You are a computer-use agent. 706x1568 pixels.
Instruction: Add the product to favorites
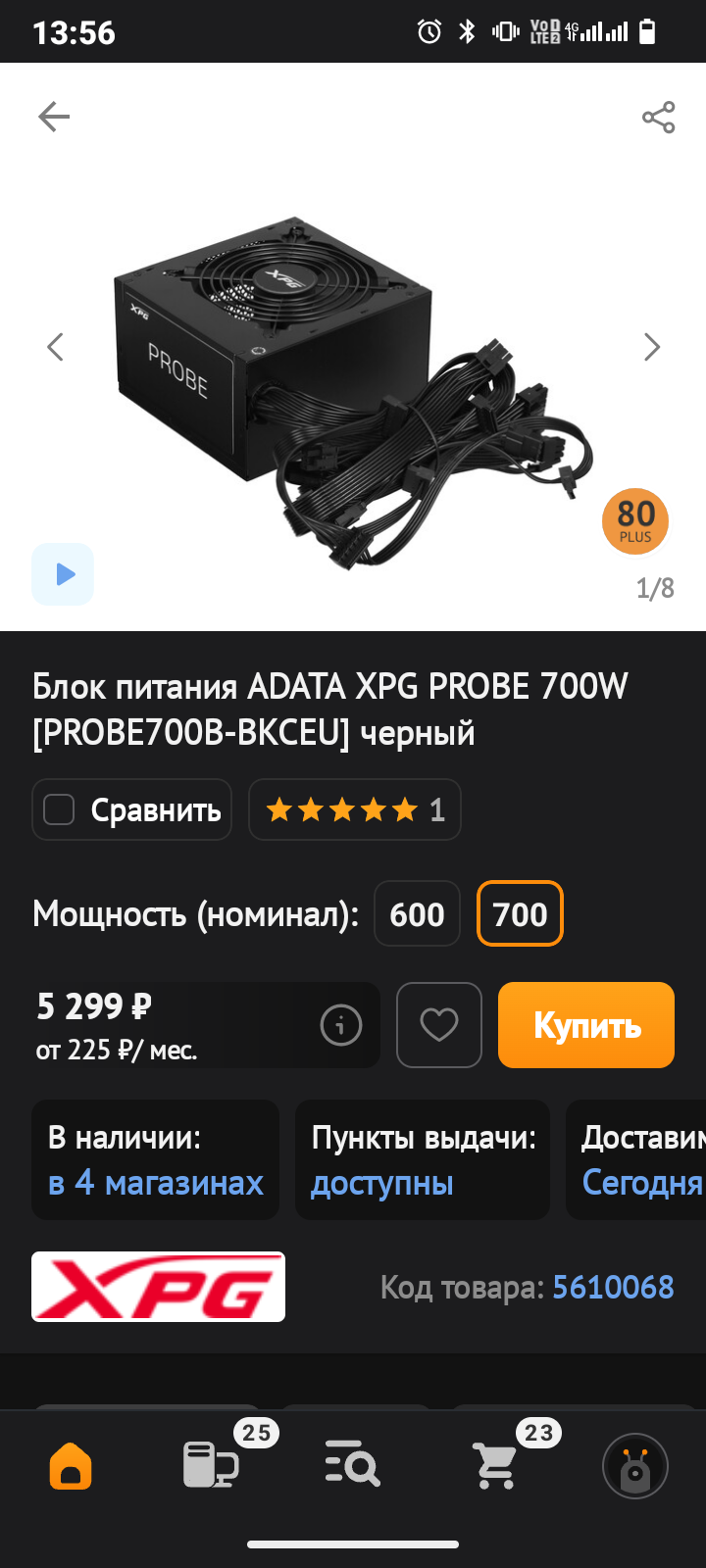click(439, 1025)
